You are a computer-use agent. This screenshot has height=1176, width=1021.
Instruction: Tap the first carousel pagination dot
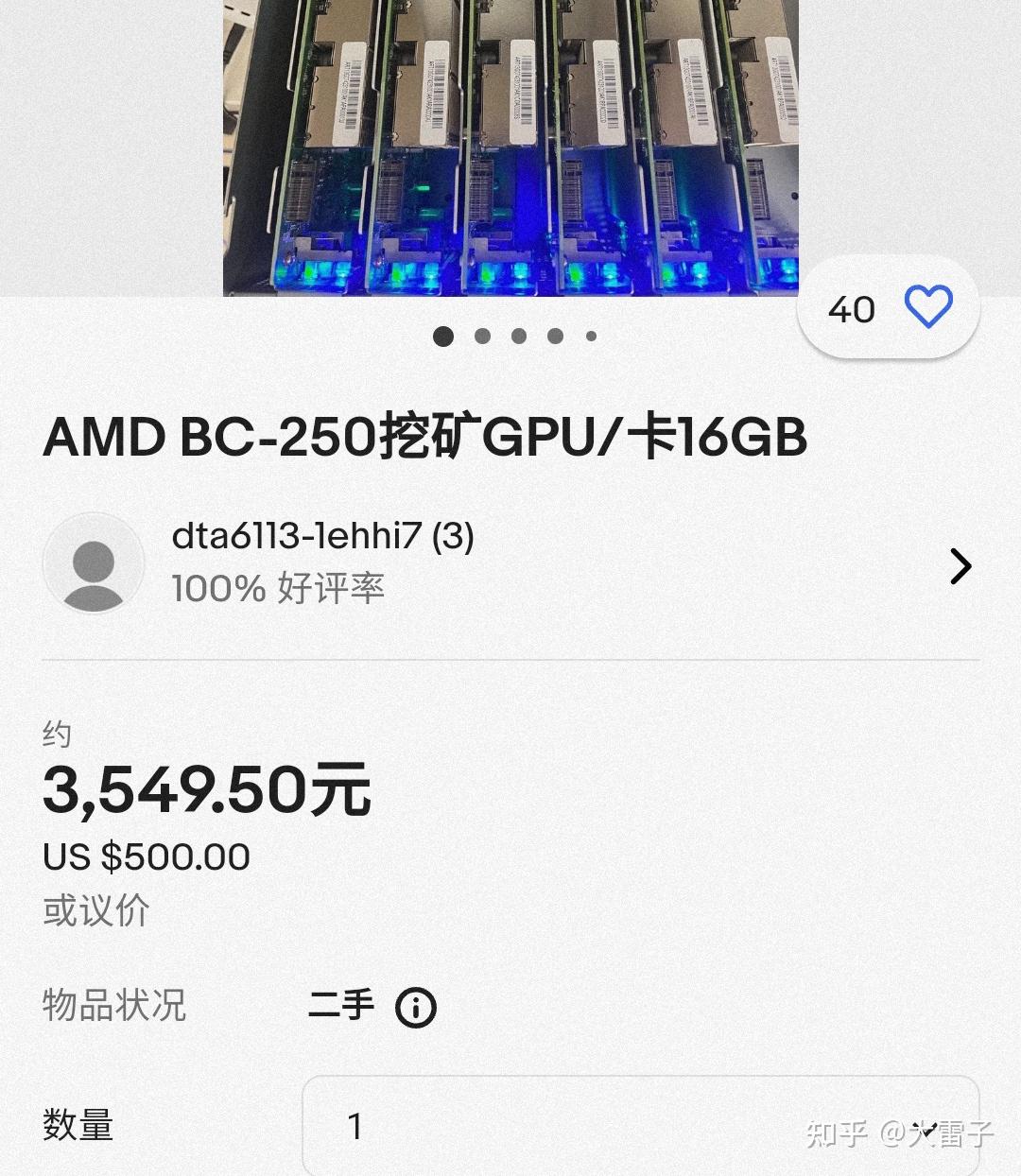point(442,336)
